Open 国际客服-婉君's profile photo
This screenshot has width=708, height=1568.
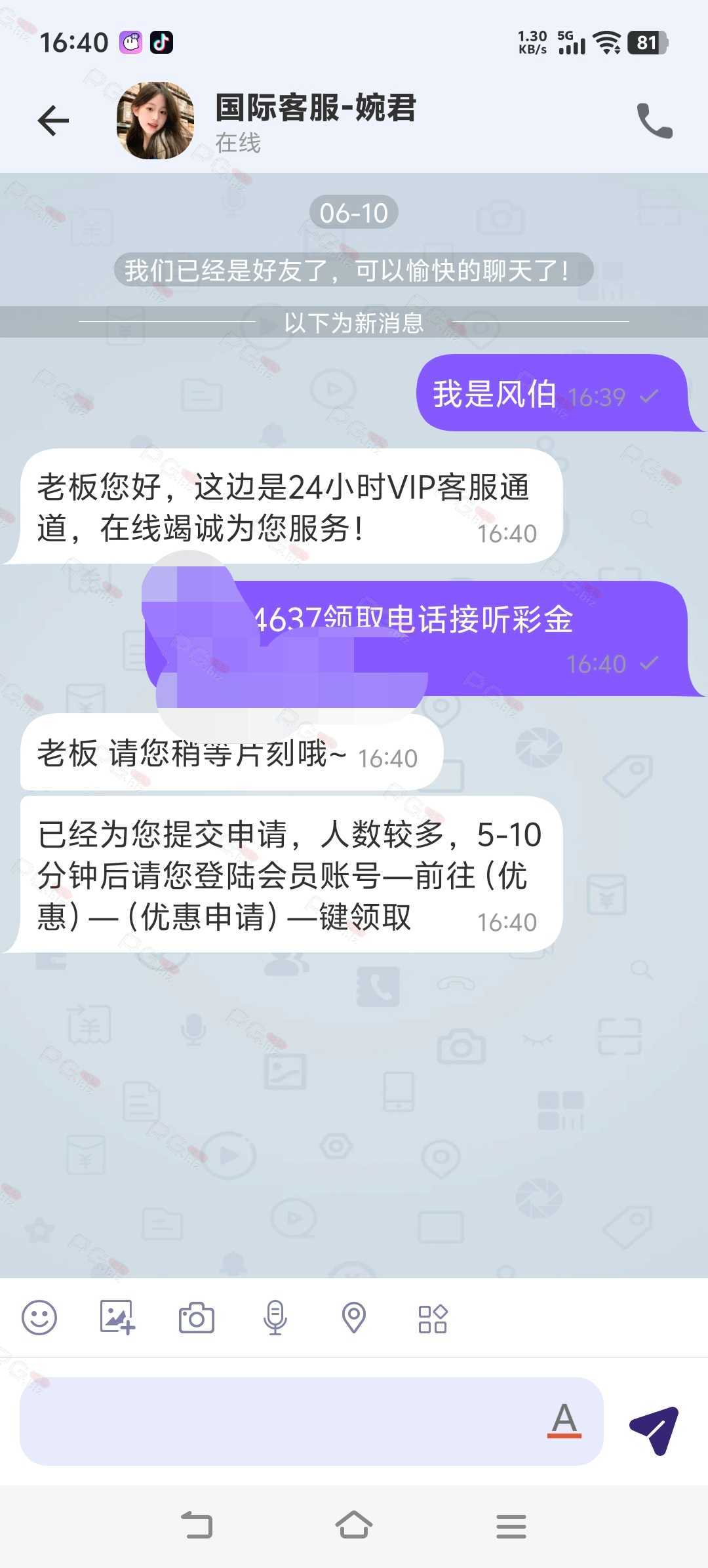pos(155,121)
